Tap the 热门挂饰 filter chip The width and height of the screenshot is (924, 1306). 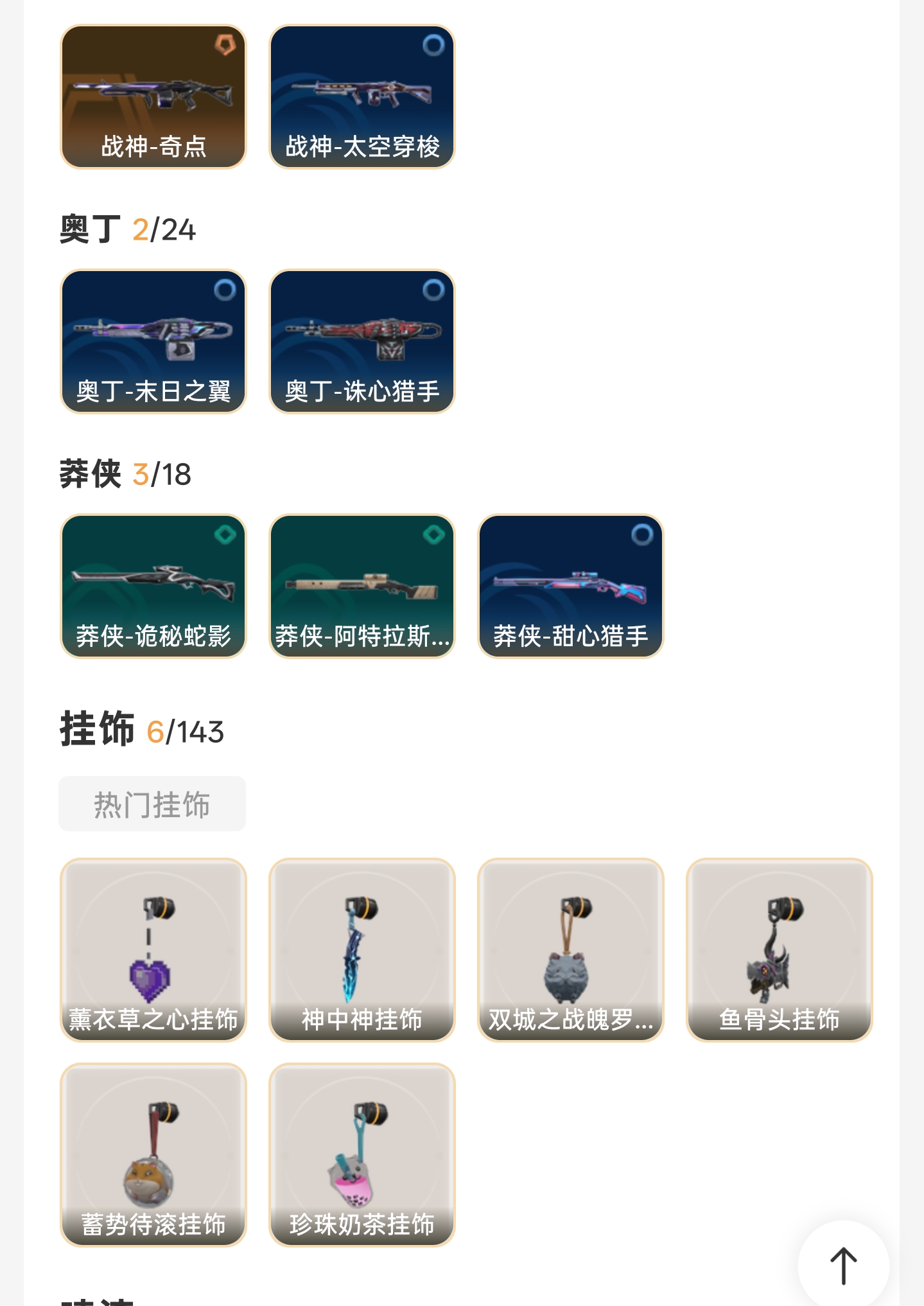pyautogui.click(x=152, y=804)
